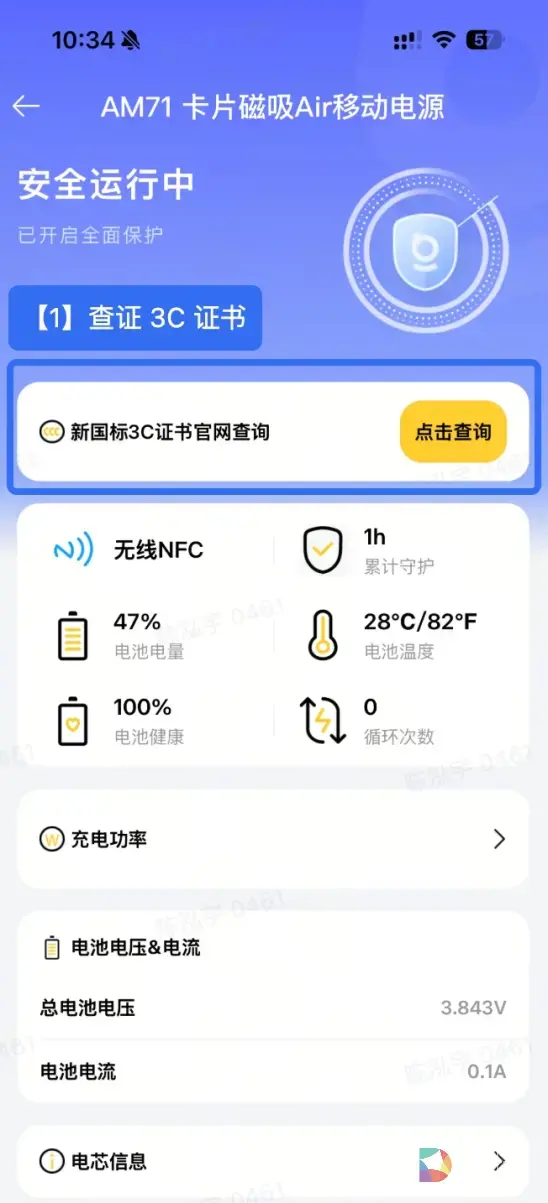Tap the yellow 点击查询 button

tap(453, 432)
